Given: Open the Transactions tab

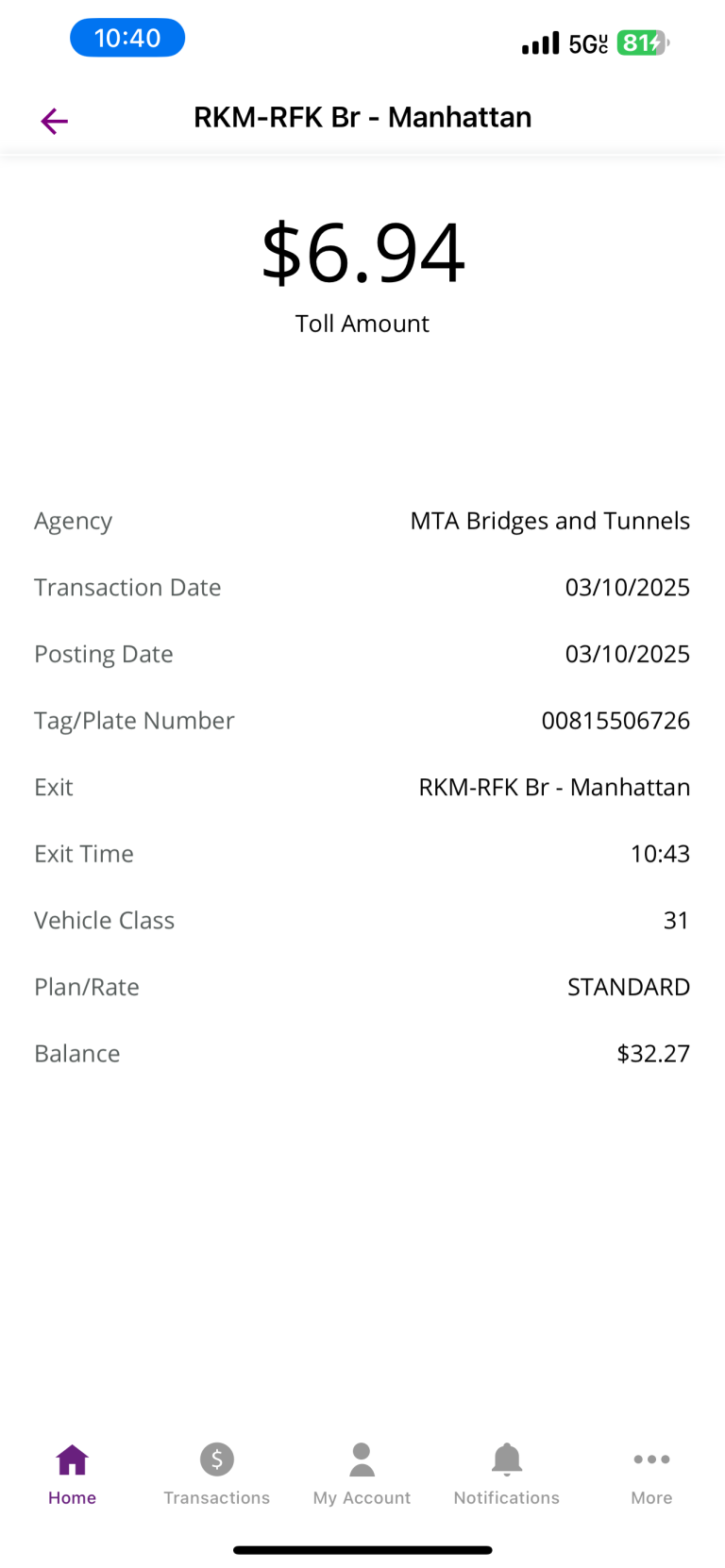Looking at the screenshot, I should tap(217, 1475).
